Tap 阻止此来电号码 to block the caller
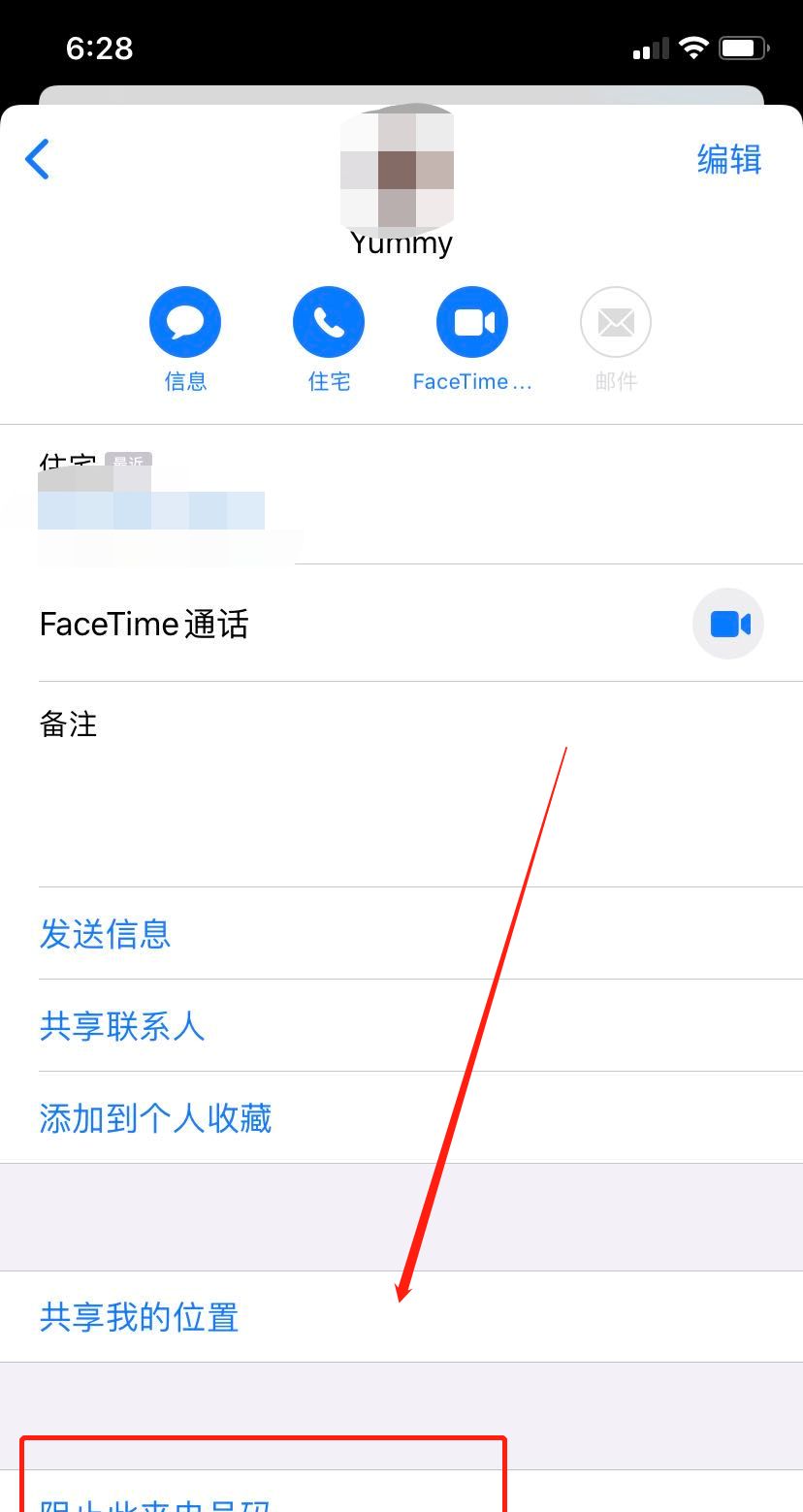 tap(155, 1501)
